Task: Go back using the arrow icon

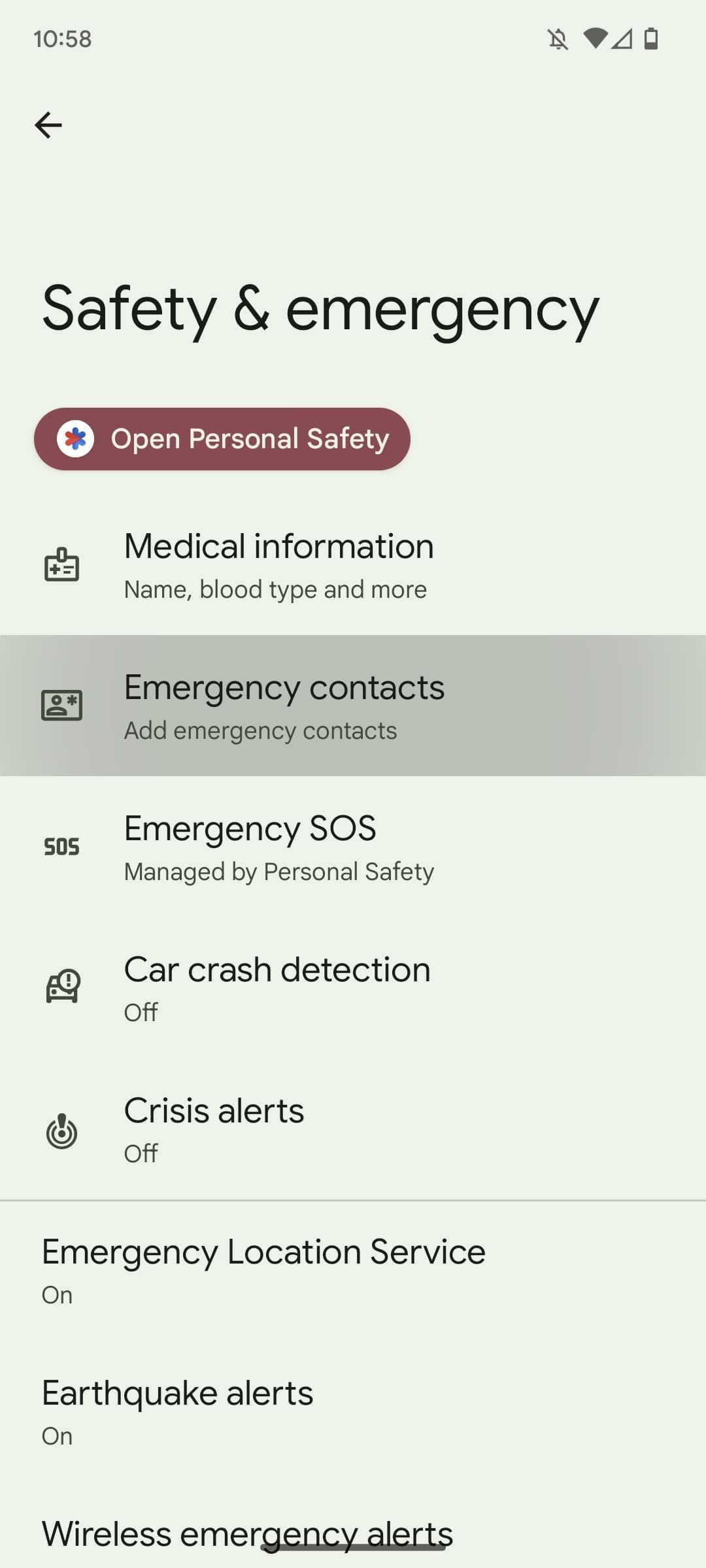Action: pos(48,125)
